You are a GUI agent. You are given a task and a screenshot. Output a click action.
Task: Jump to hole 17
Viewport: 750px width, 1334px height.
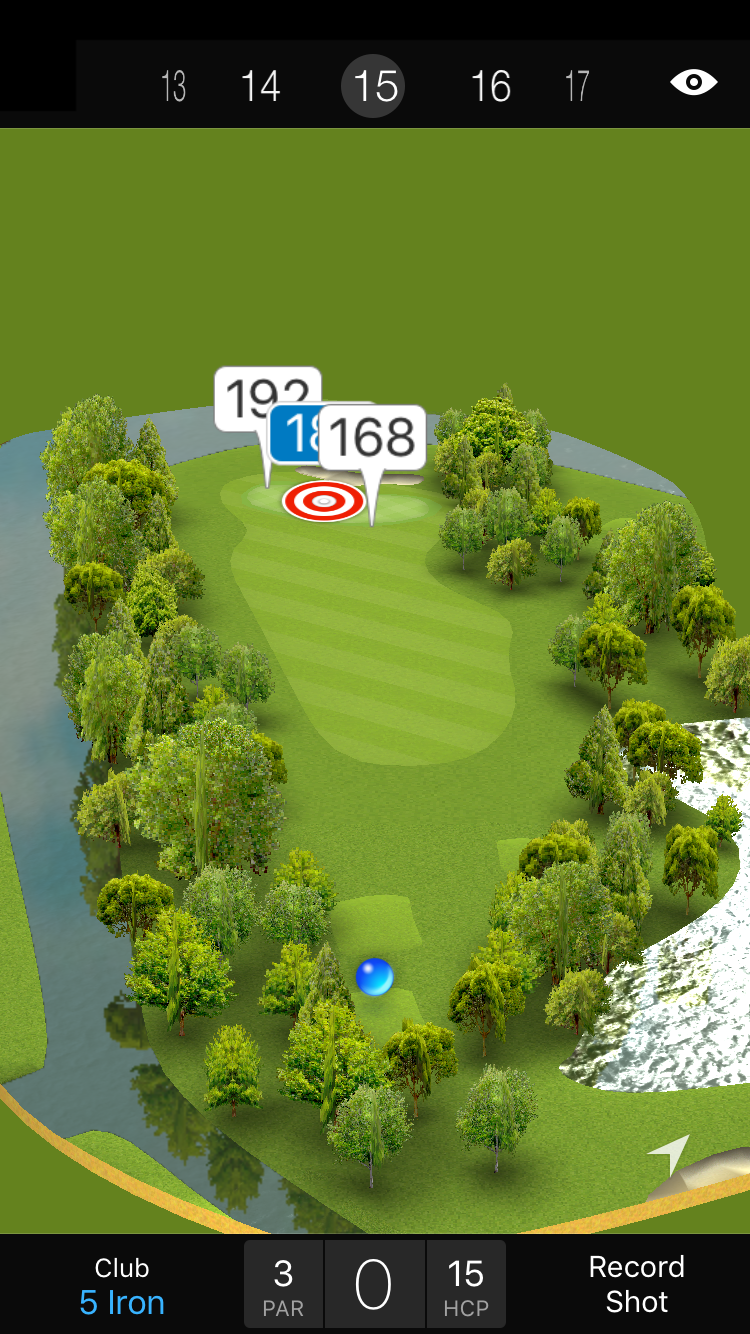point(577,87)
